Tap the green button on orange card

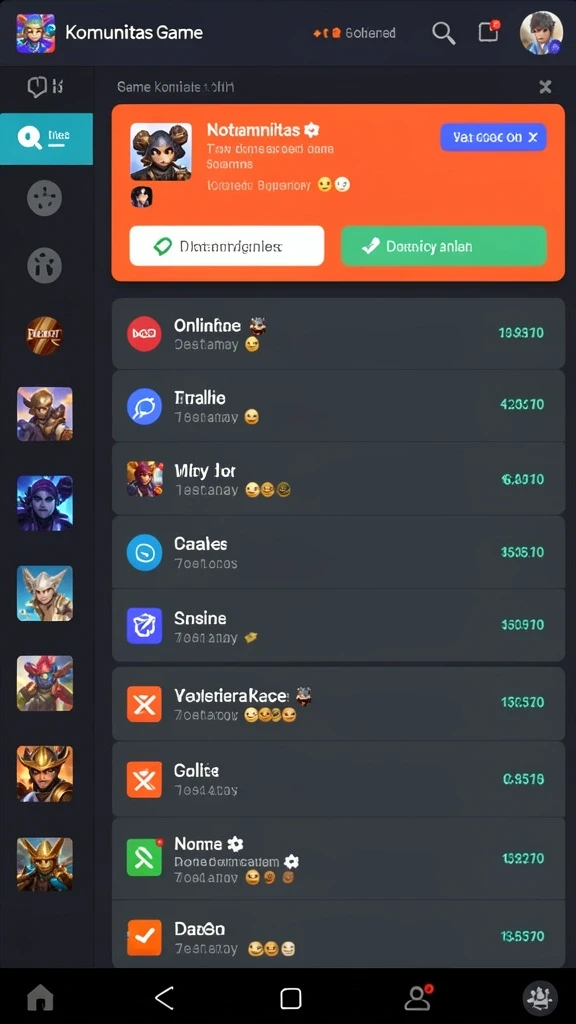tap(444, 246)
